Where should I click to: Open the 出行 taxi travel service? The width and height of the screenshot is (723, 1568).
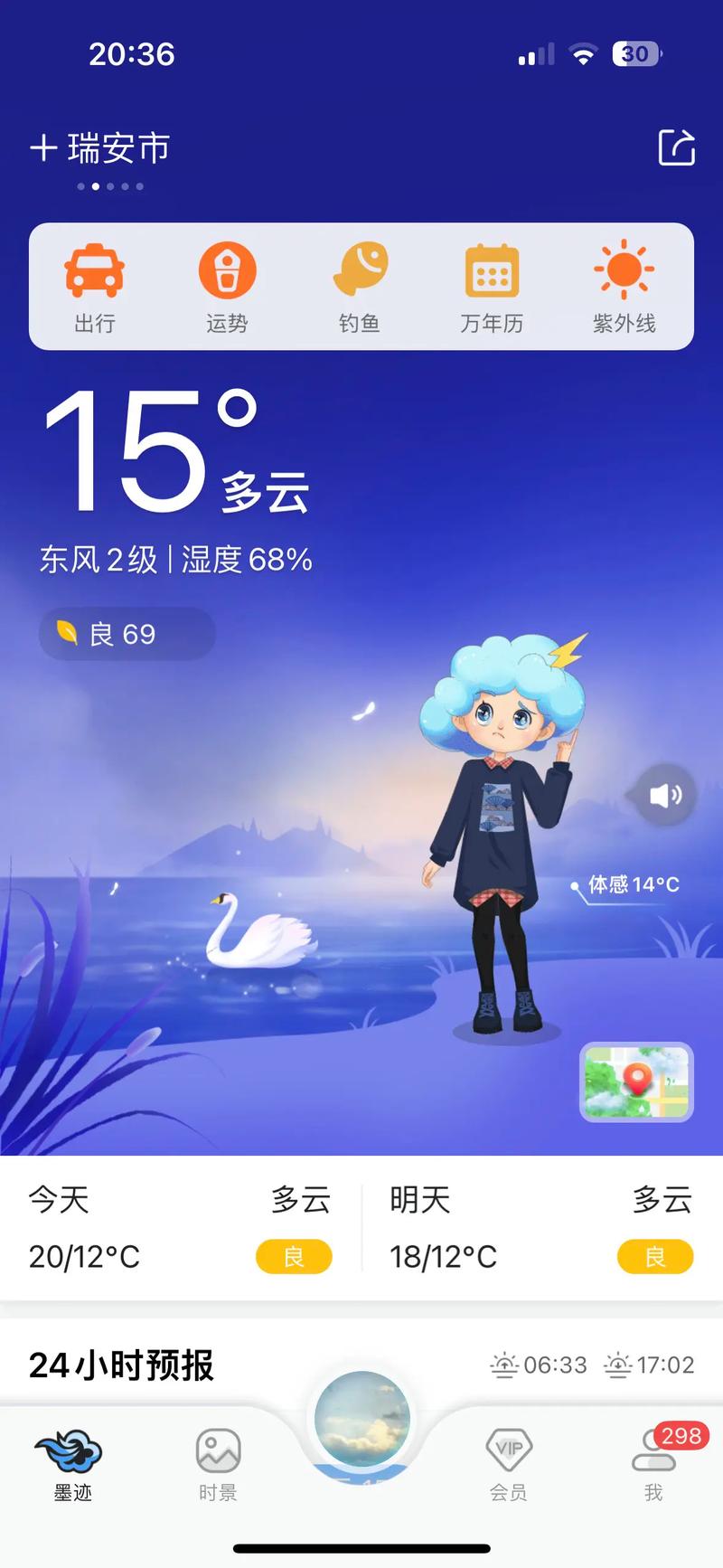(96, 286)
